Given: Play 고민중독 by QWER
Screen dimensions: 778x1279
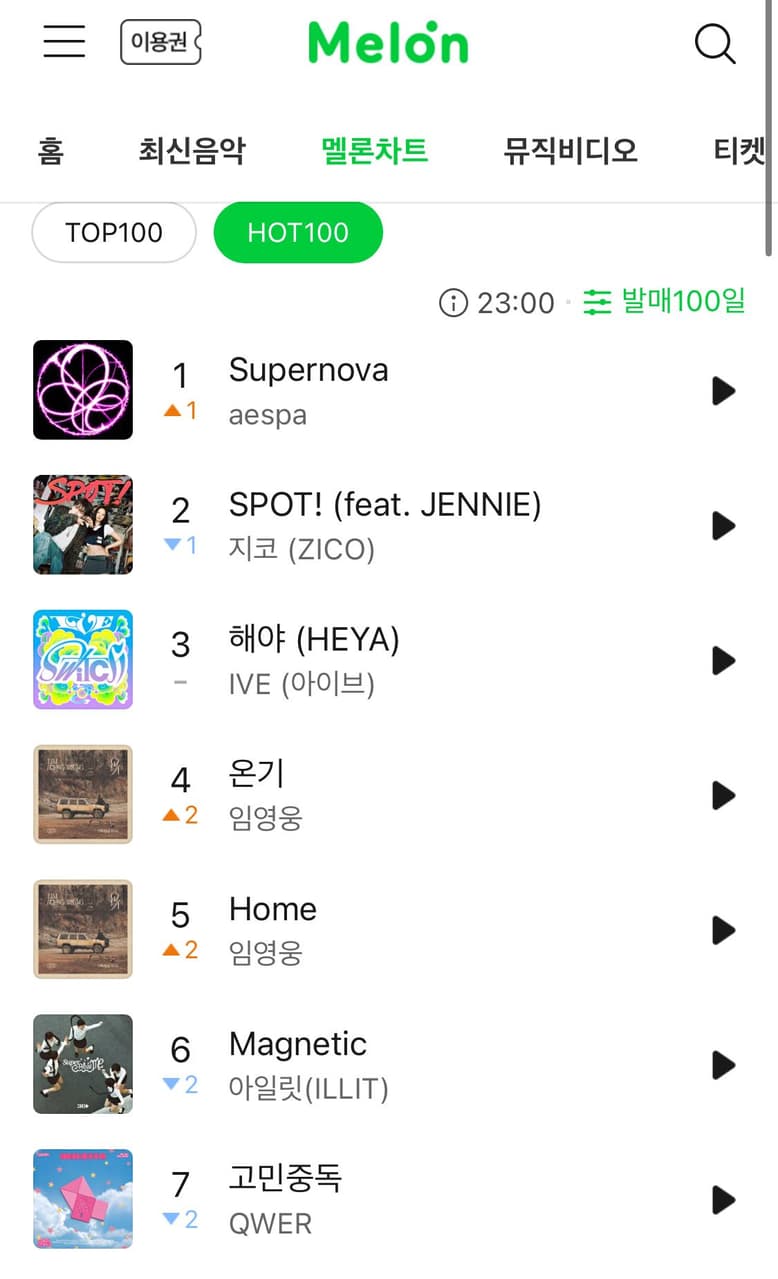Looking at the screenshot, I should 723,1200.
